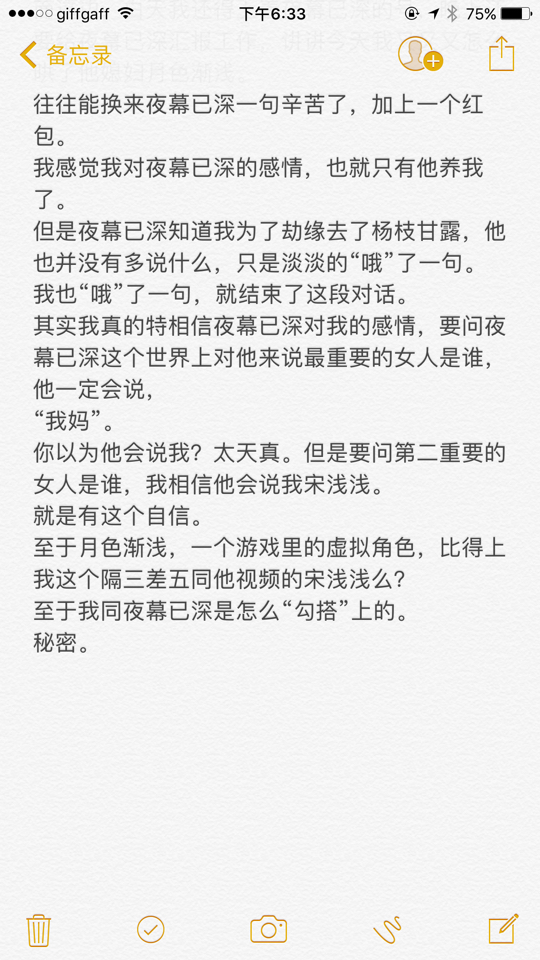The height and width of the screenshot is (960, 540).
Task: Go back to the 备忘录 notes list
Action: pos(66,55)
